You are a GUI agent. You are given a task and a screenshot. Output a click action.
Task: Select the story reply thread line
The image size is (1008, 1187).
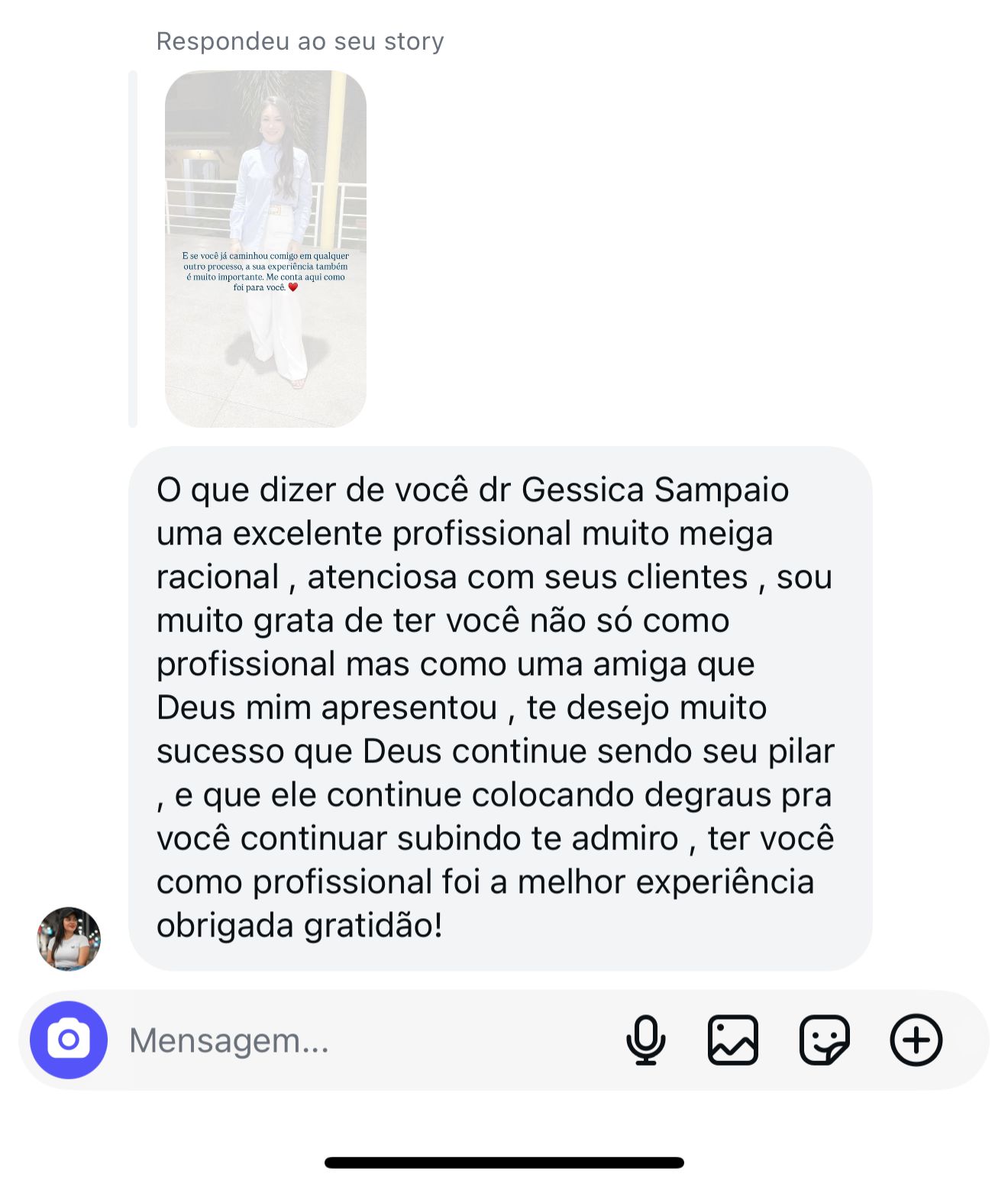point(136,244)
